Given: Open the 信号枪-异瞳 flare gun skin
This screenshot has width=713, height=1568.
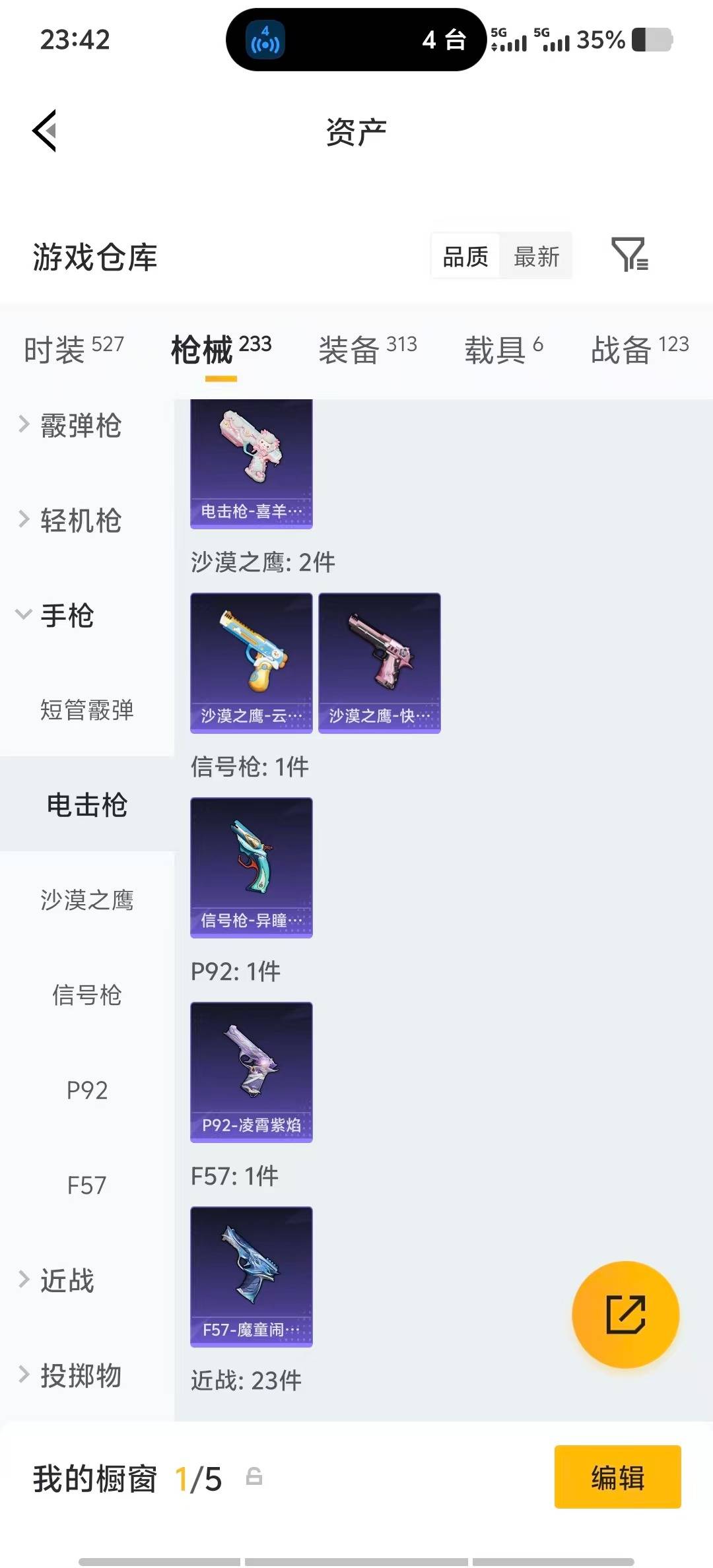Looking at the screenshot, I should (251, 868).
